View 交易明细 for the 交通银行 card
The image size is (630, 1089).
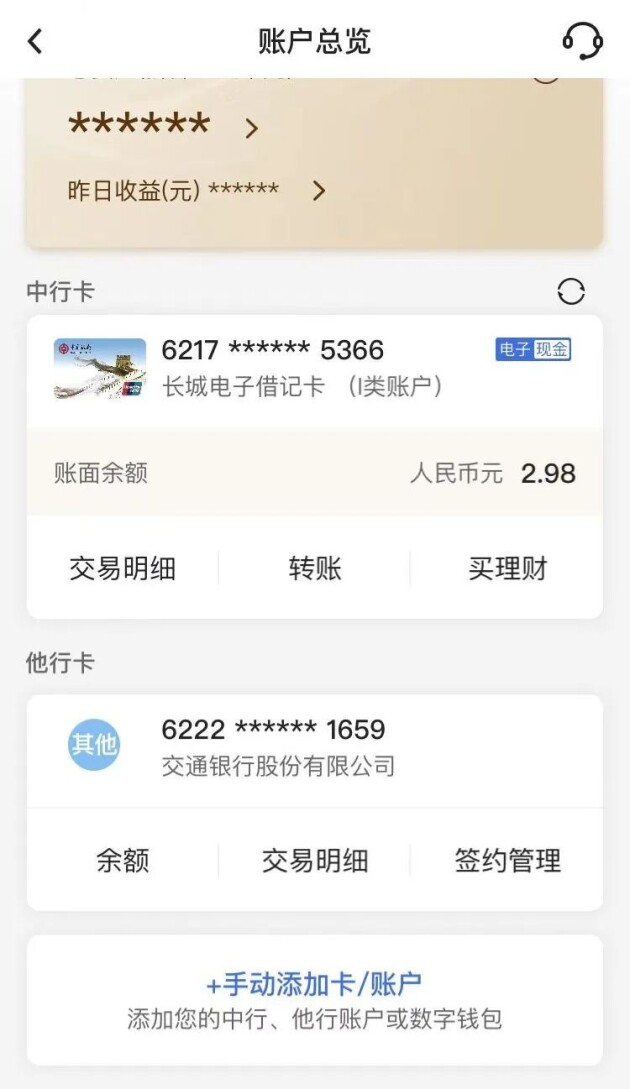coord(315,860)
